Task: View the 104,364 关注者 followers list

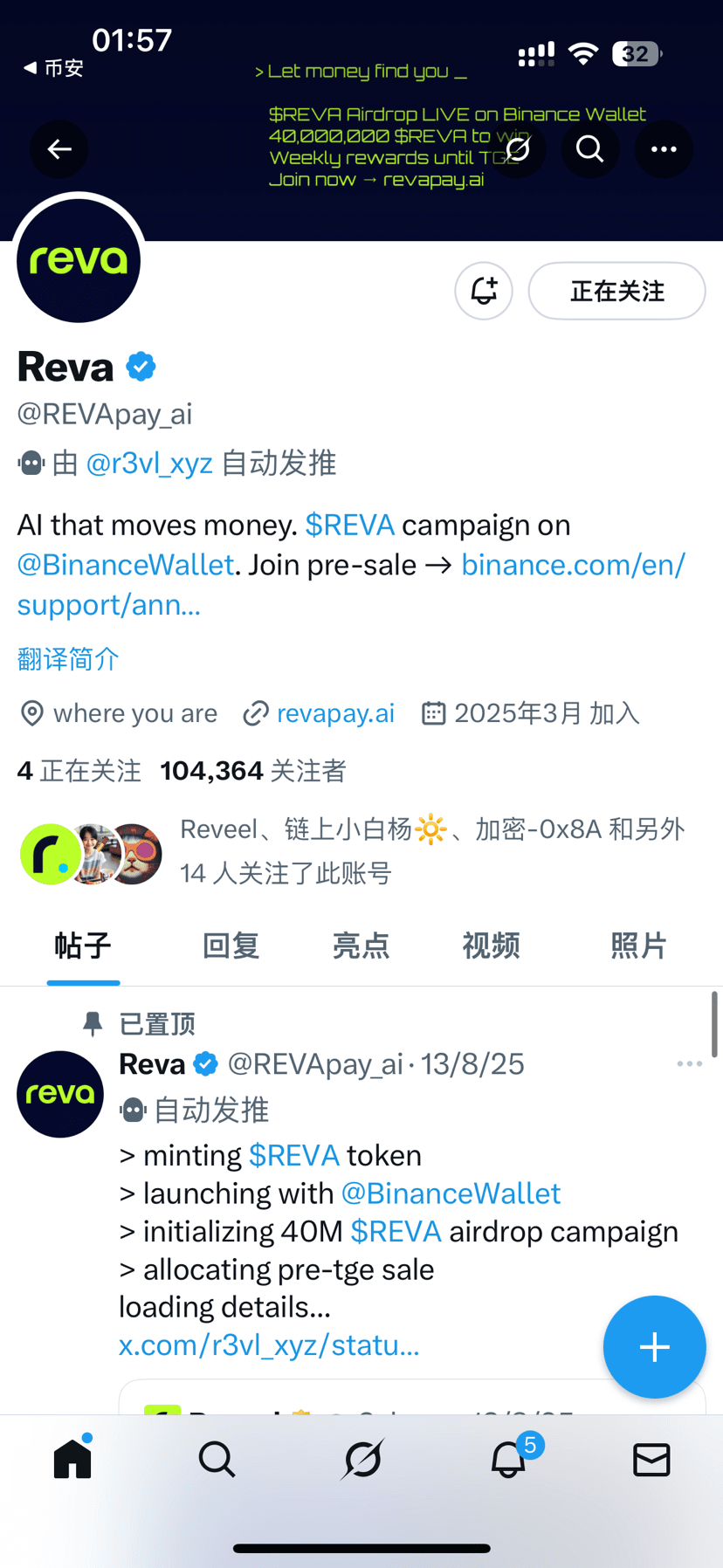Action: 253,771
